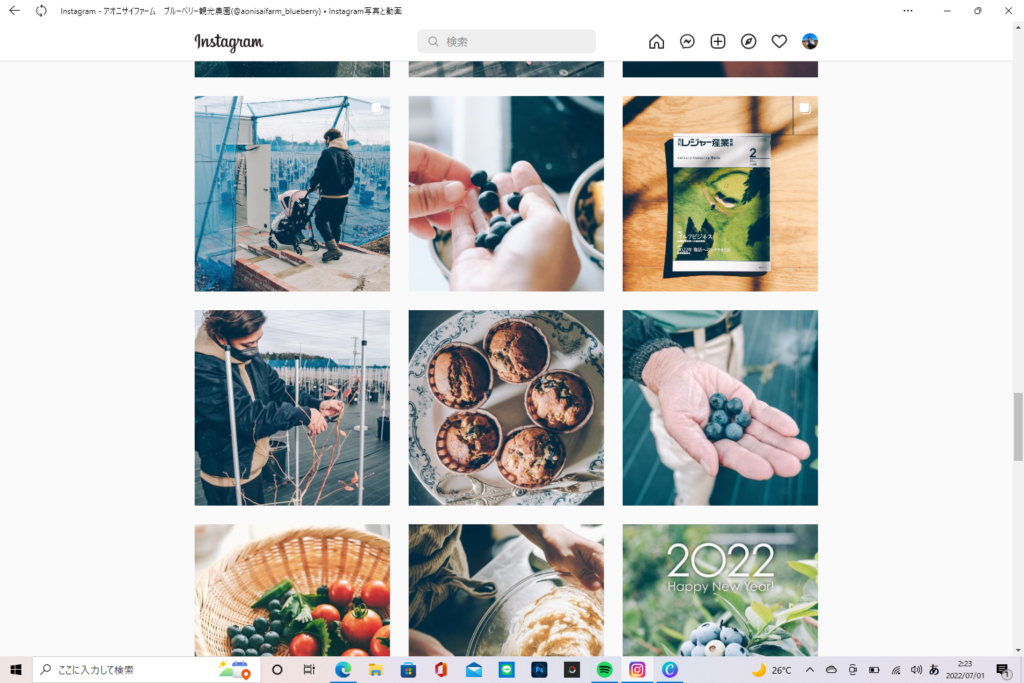Open activity heart notifications
The width and height of the screenshot is (1024, 683).
[x=779, y=42]
